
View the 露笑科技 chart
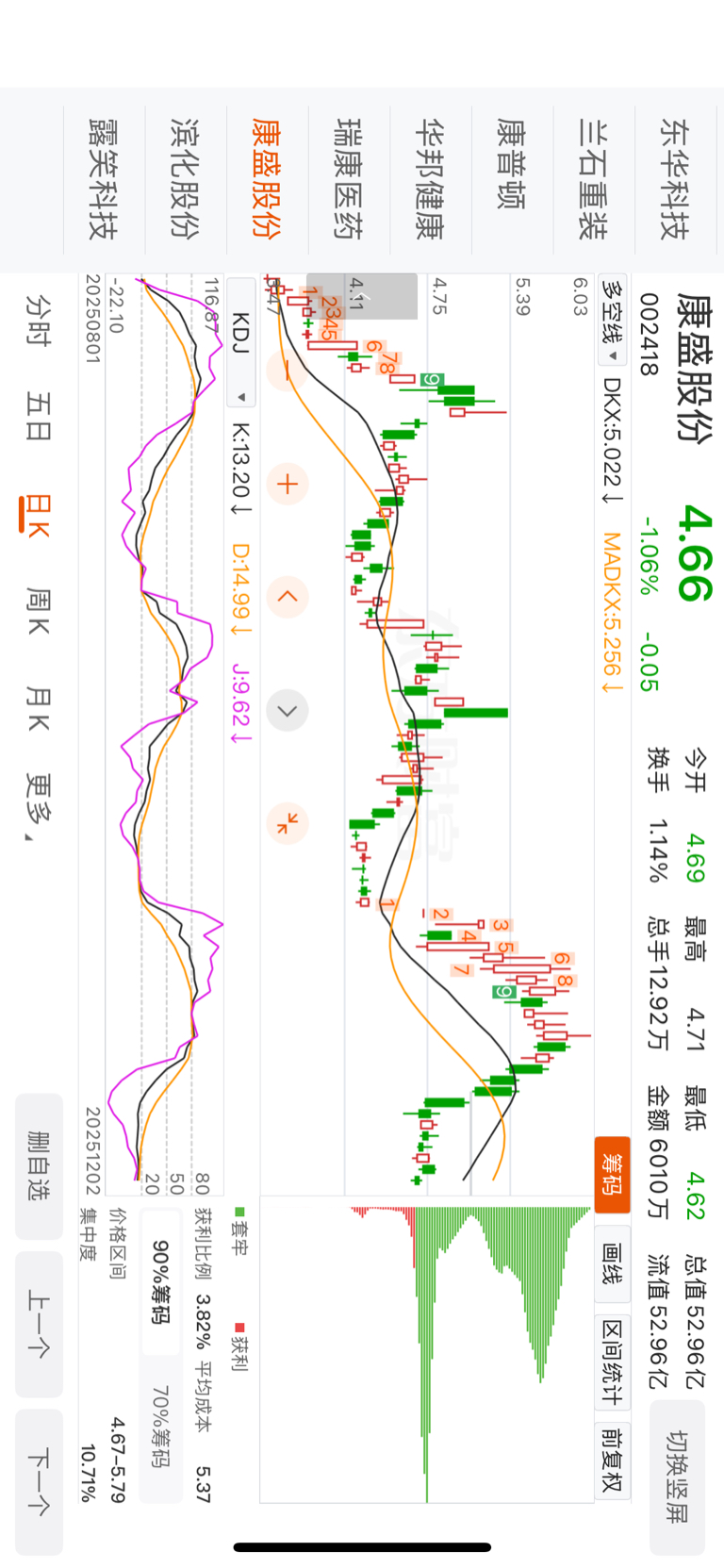[x=102, y=179]
